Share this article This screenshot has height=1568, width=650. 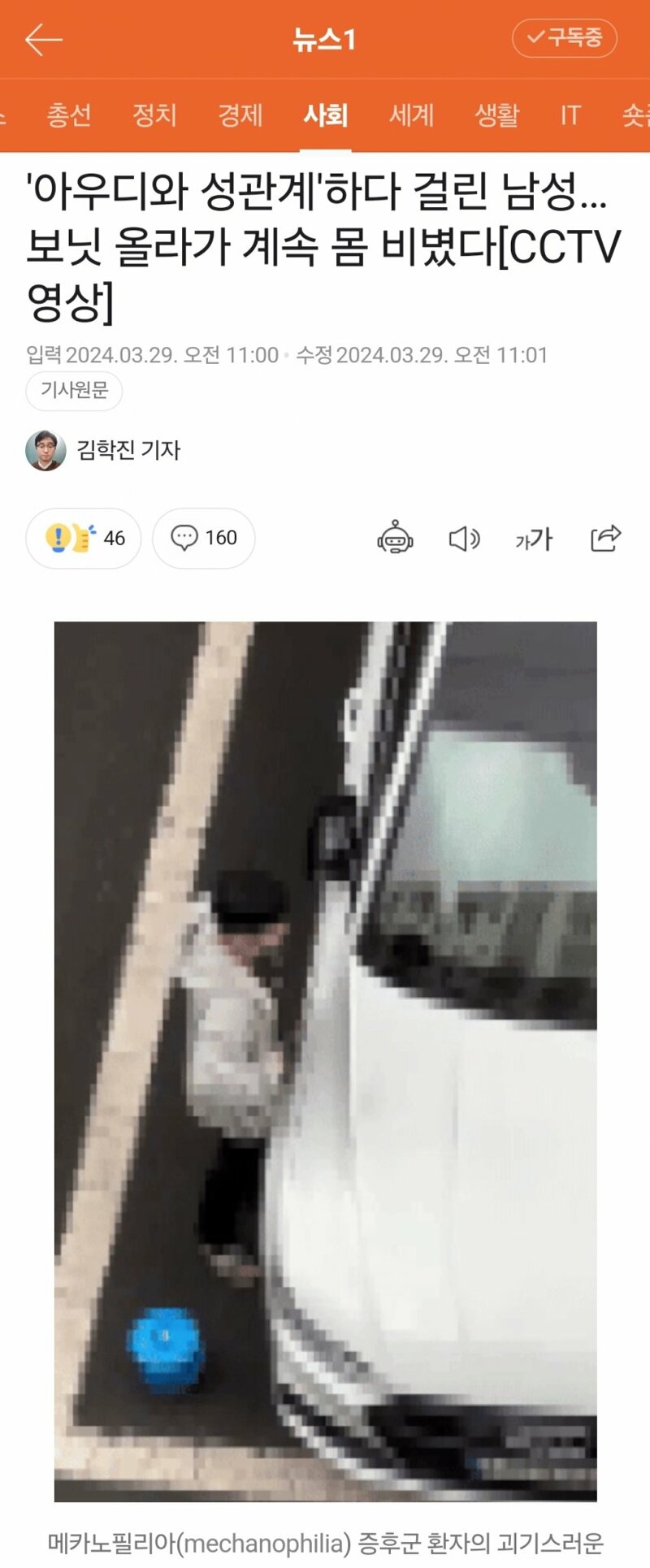[x=605, y=538]
